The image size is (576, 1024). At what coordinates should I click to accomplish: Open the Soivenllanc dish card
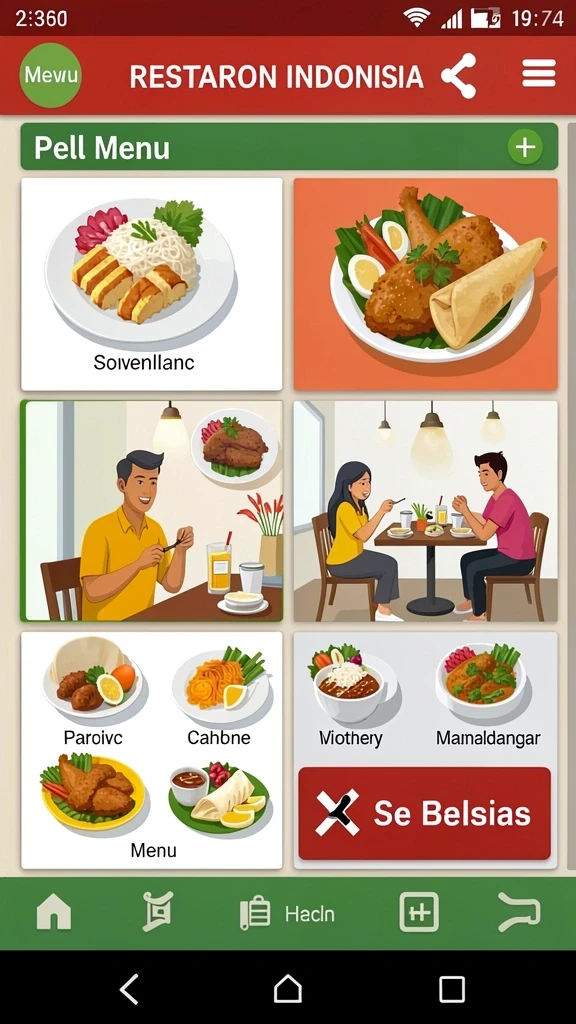tap(152, 284)
